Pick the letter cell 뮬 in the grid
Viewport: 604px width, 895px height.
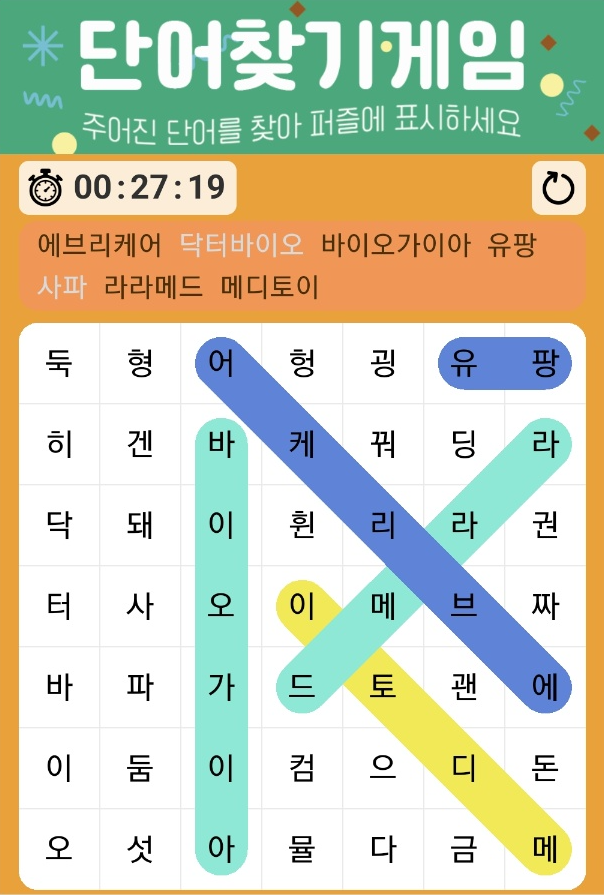(x=302, y=849)
